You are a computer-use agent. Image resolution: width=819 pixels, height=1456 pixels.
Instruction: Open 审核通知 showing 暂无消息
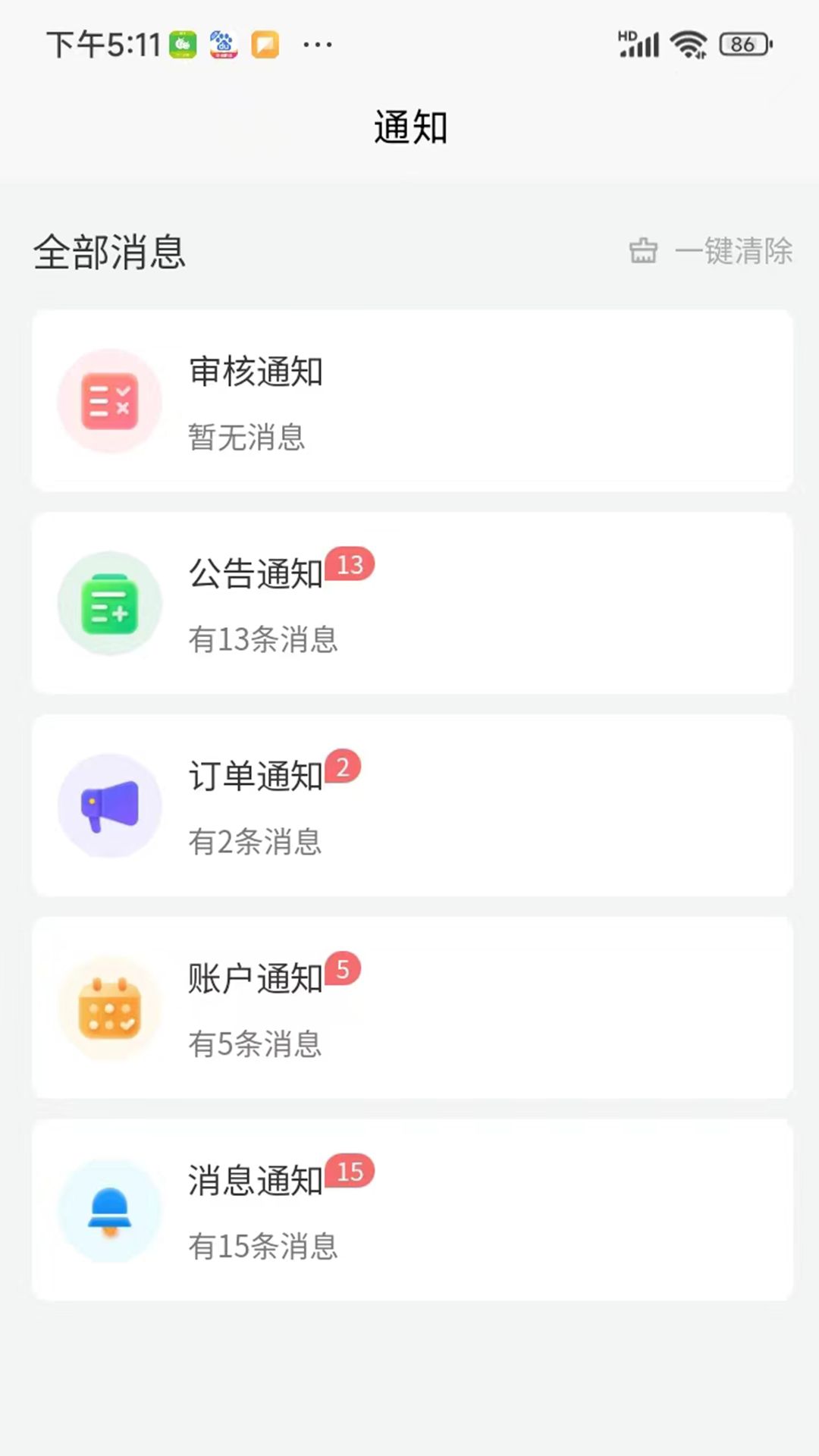click(409, 402)
